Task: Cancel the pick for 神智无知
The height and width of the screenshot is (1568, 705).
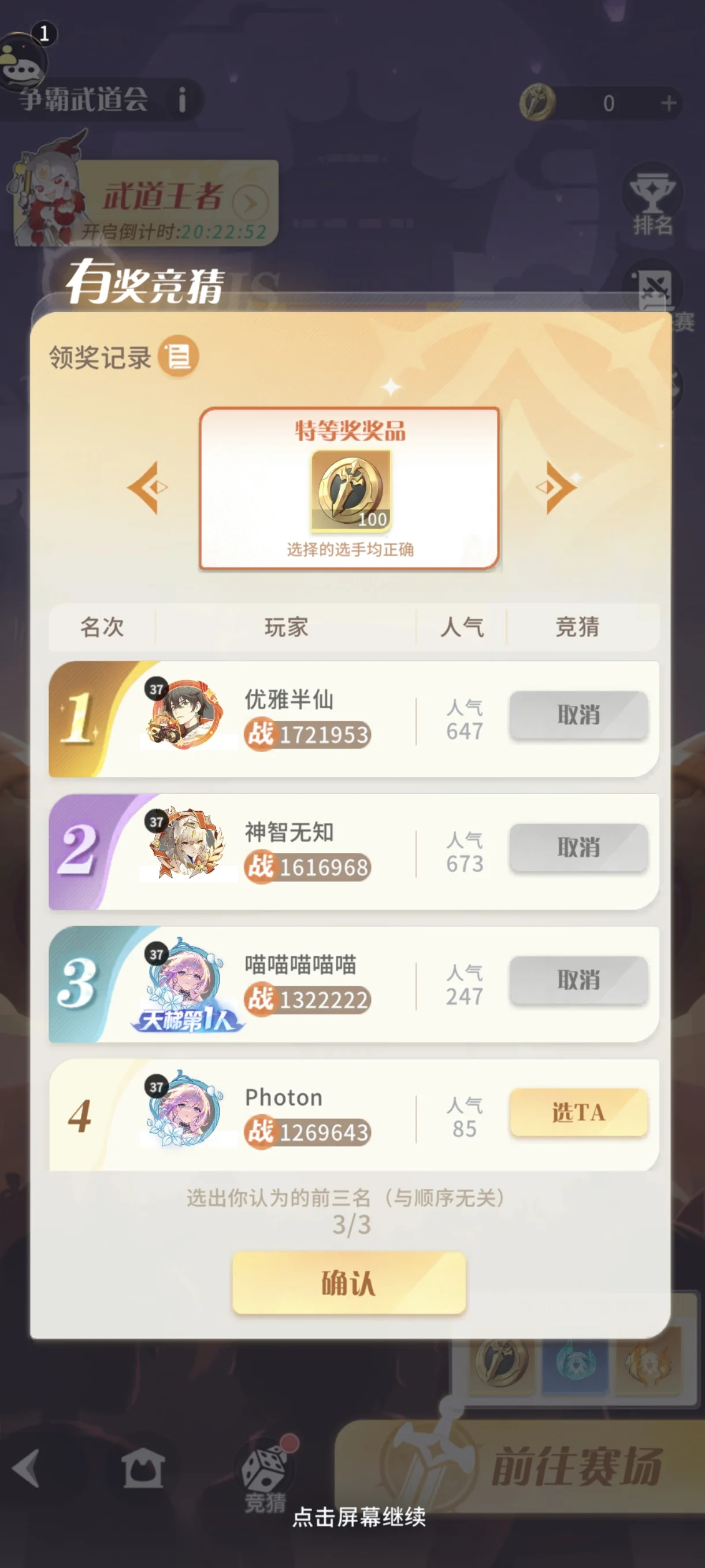Action: tap(578, 847)
